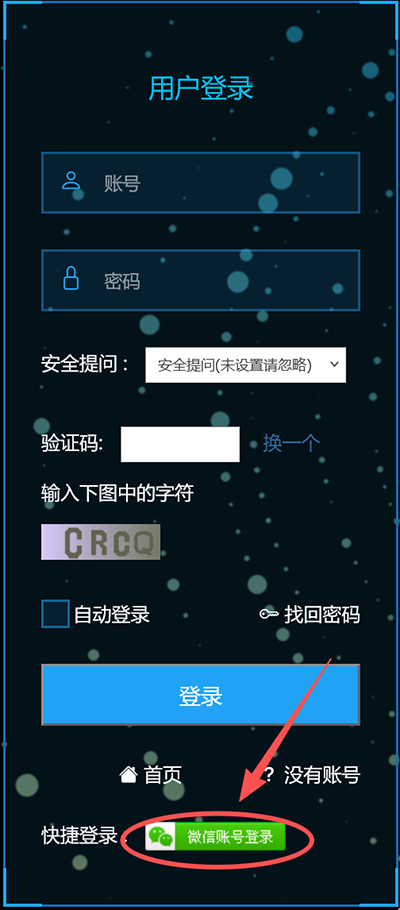Image resolution: width=400 pixels, height=910 pixels.
Task: Tap the blue 登录 button
Action: click(200, 695)
